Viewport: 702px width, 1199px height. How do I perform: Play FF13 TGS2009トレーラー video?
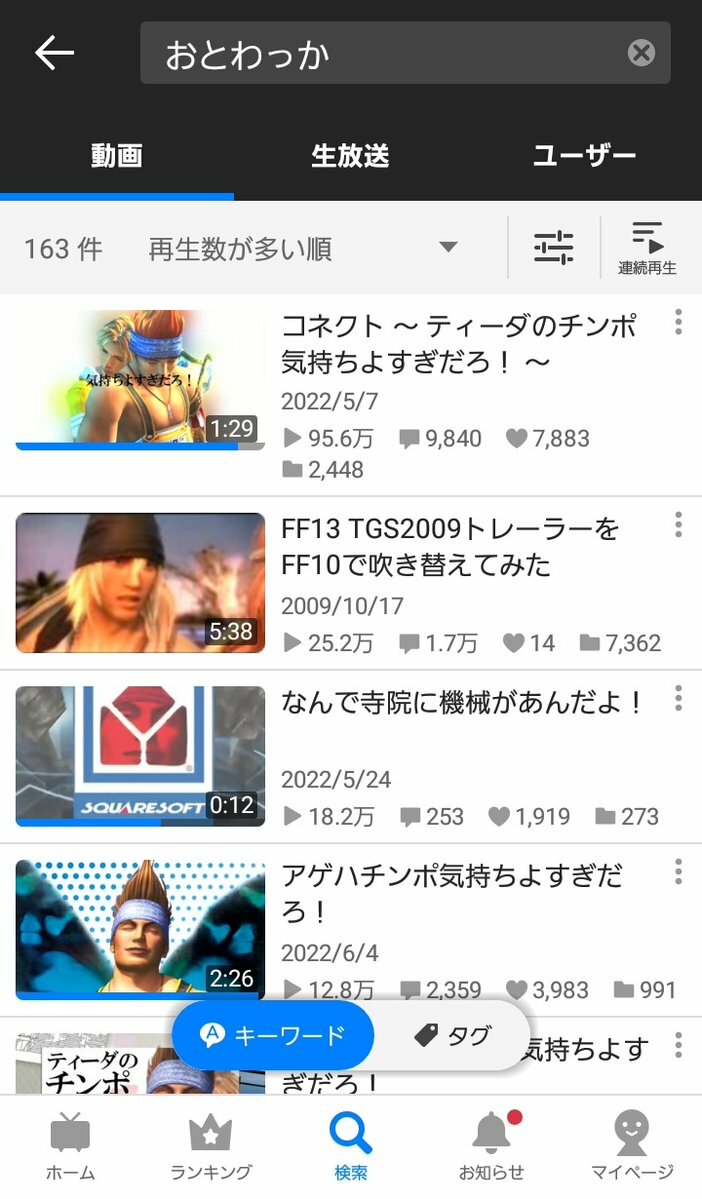point(140,582)
